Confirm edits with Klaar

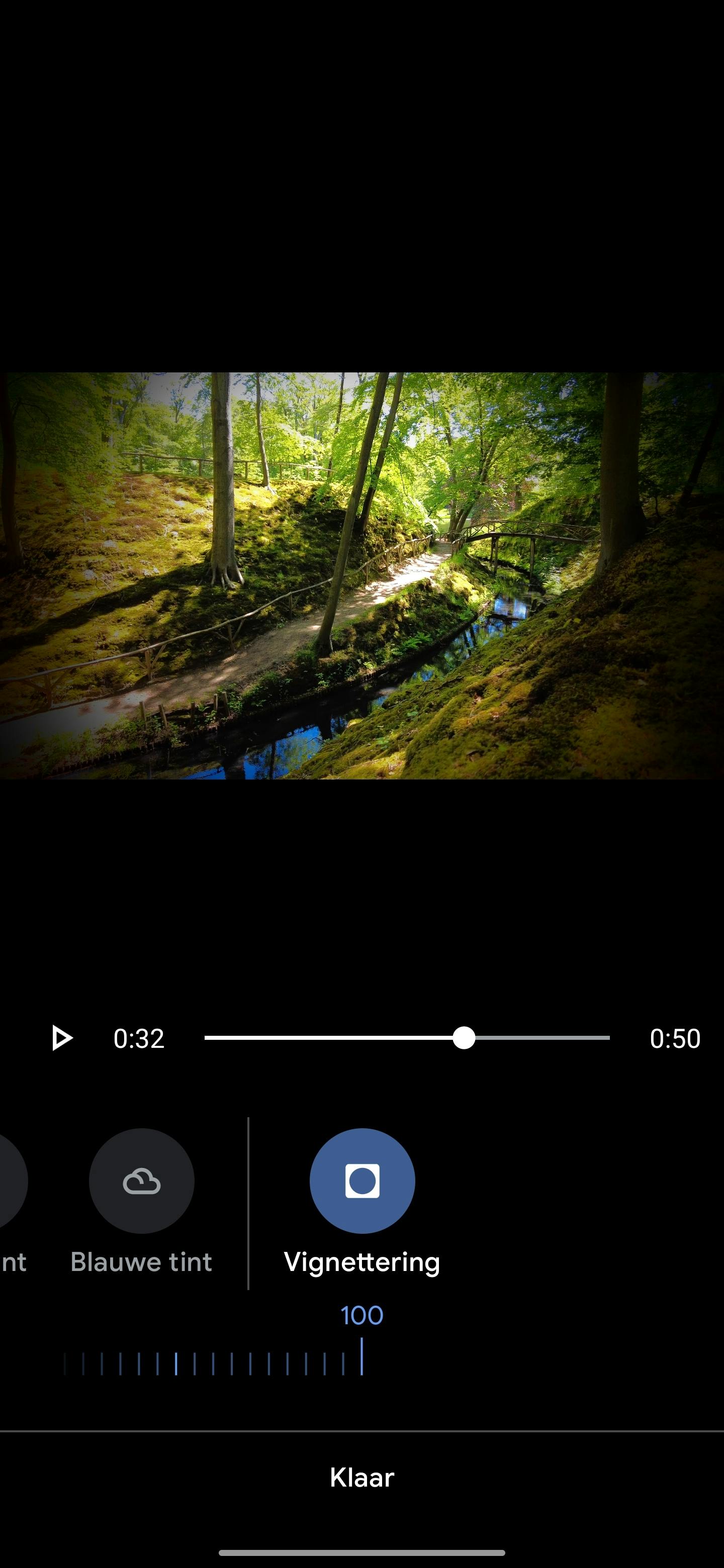point(361,1478)
